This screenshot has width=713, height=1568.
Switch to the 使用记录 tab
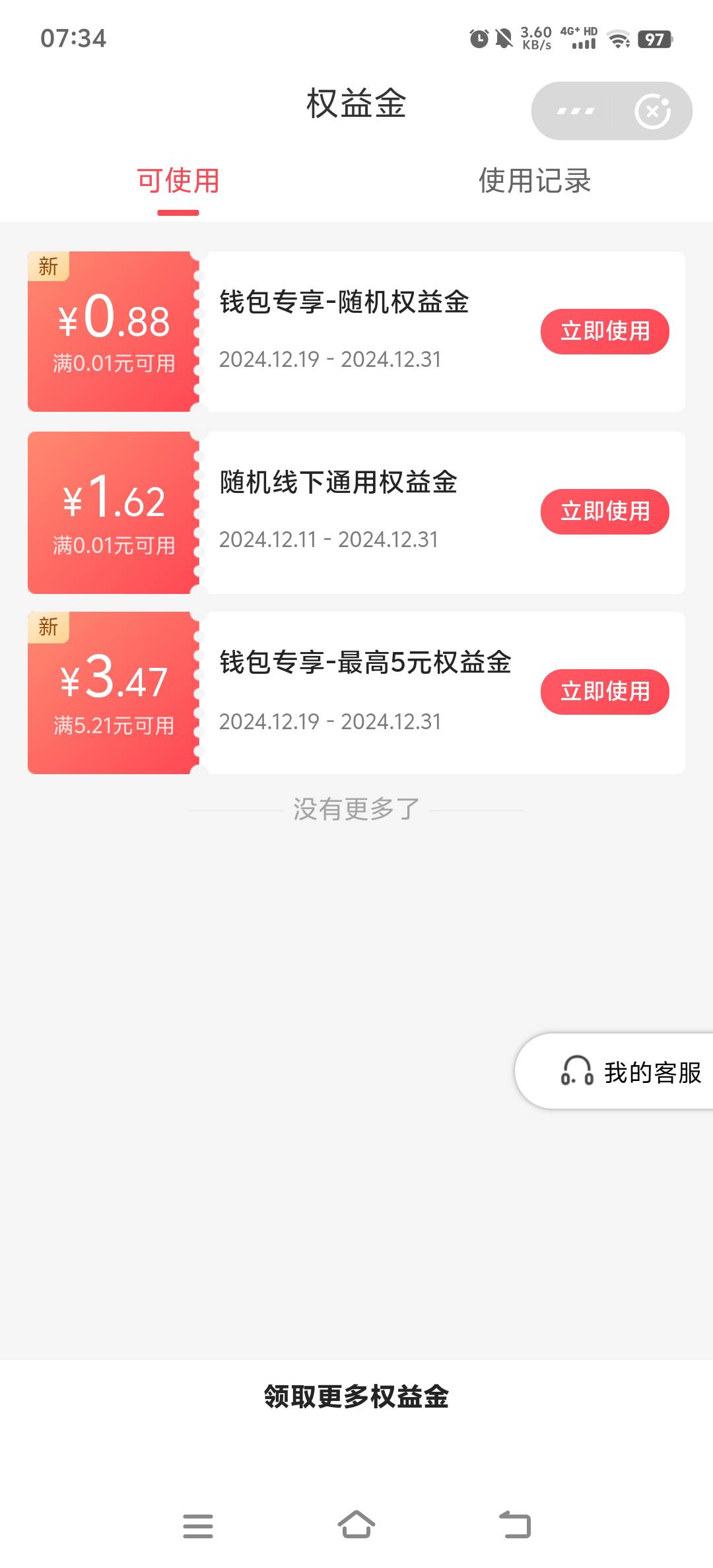pyautogui.click(x=535, y=181)
